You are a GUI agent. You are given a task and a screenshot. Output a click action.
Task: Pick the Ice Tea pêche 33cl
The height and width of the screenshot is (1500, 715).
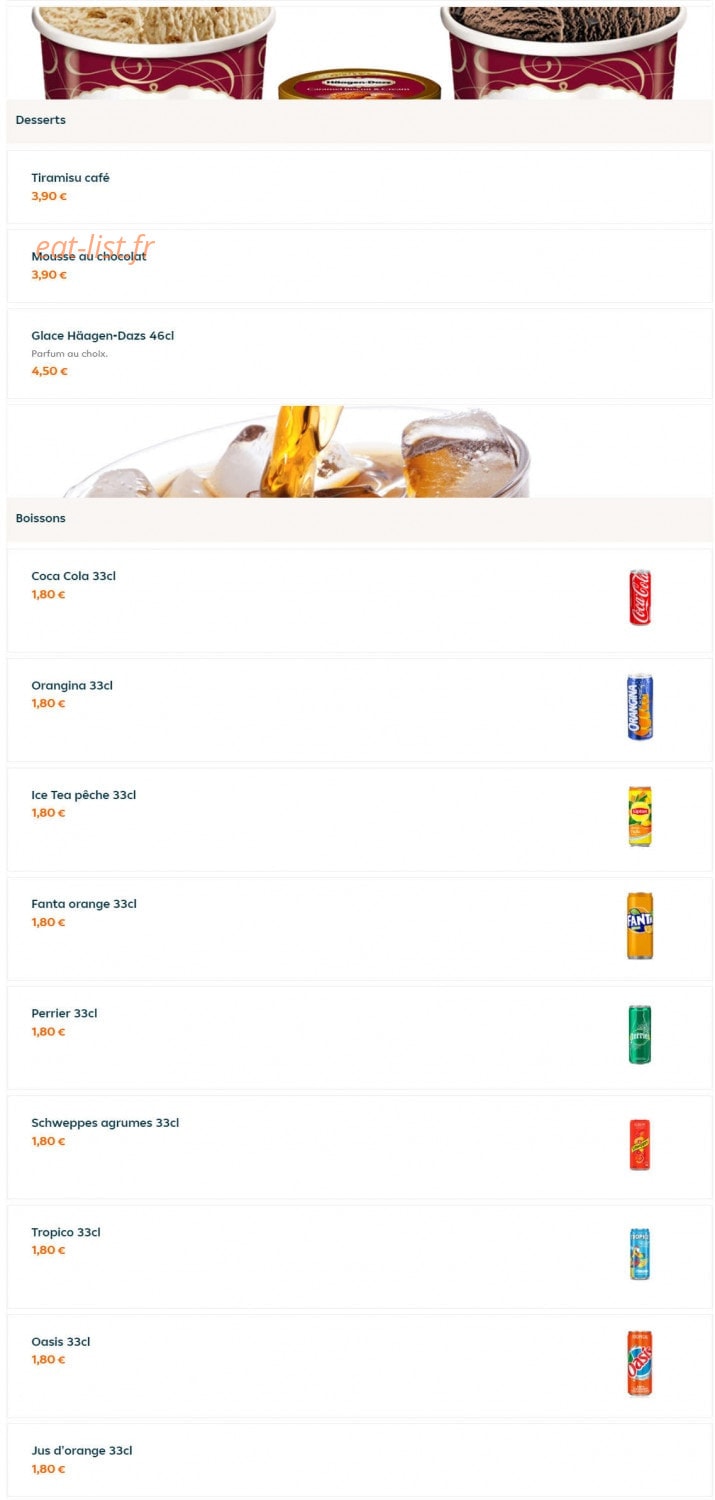359,819
